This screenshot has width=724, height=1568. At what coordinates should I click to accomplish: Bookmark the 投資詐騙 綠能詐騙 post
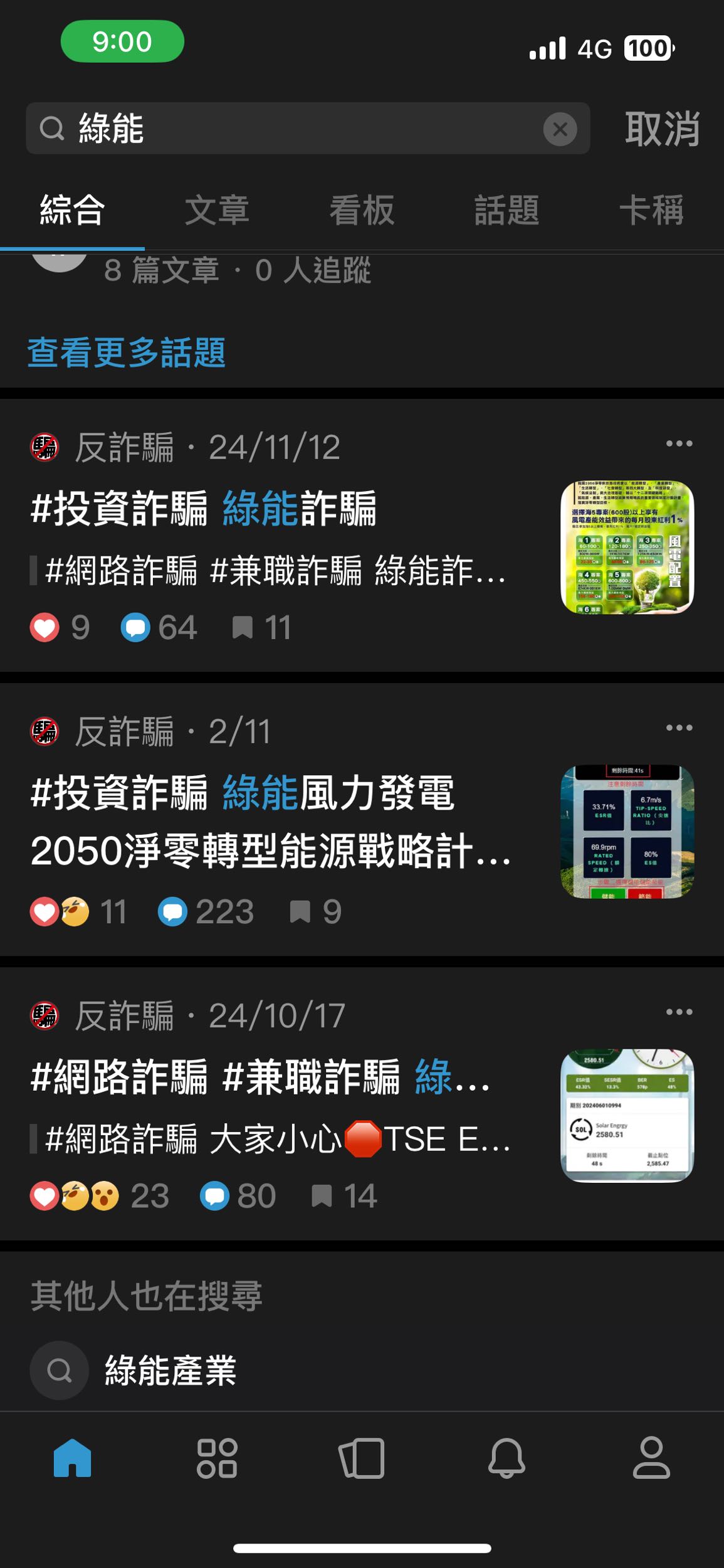[x=244, y=627]
